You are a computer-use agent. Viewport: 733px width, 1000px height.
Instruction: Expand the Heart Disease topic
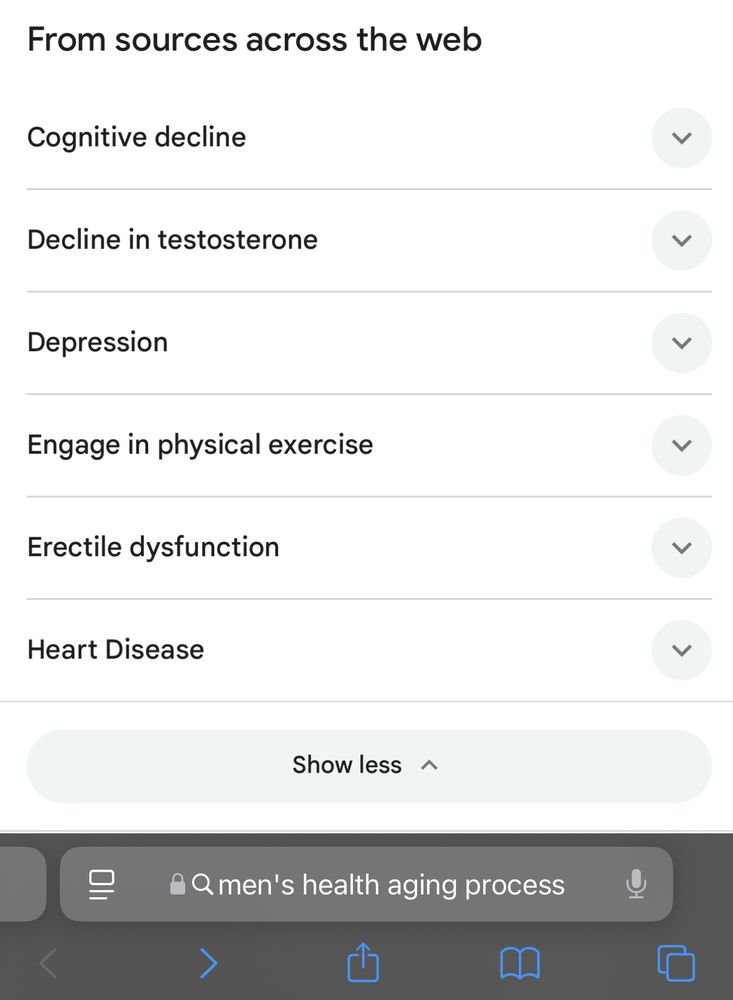[681, 650]
